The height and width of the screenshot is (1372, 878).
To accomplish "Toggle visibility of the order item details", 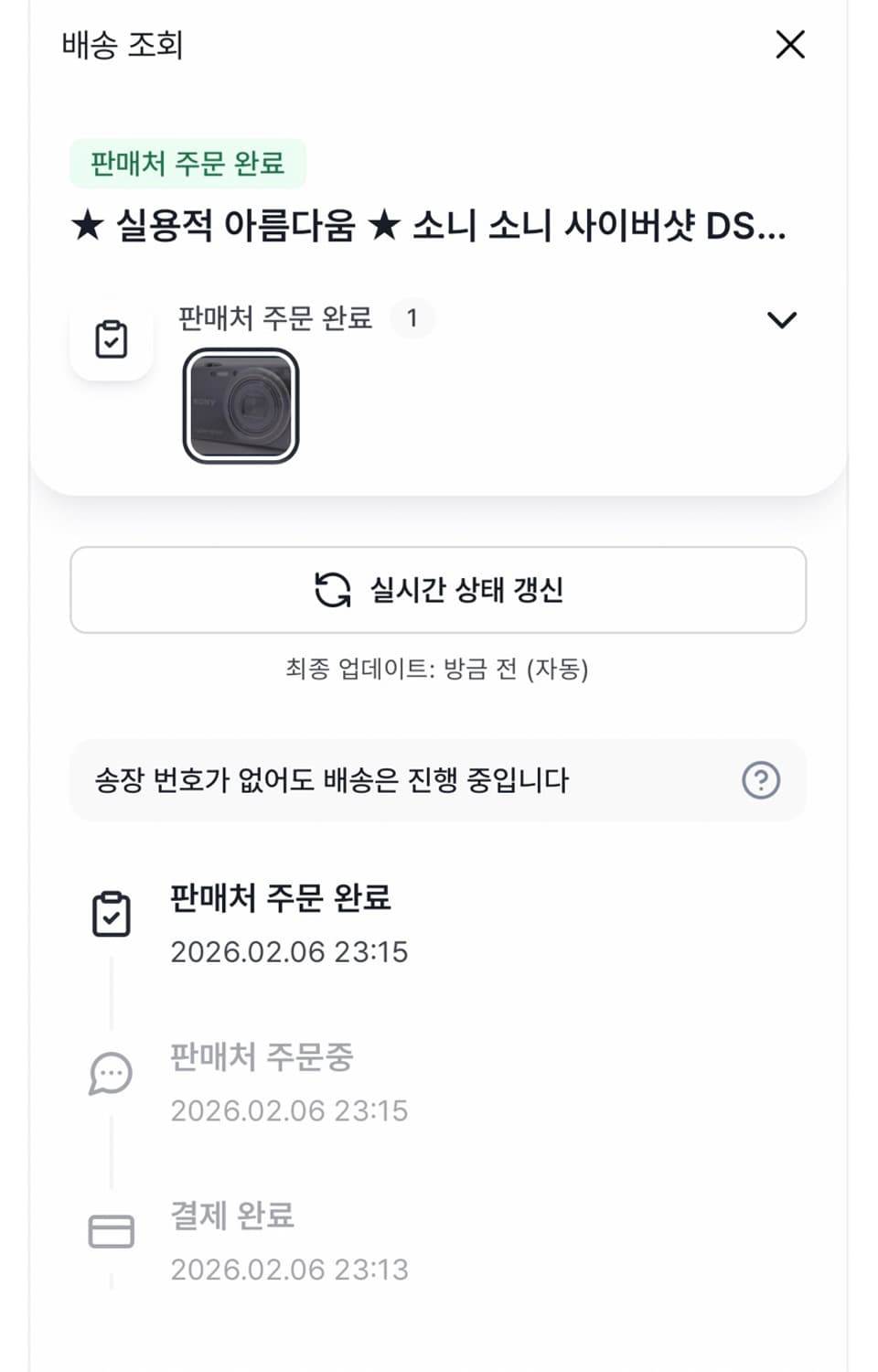I will tap(782, 320).
